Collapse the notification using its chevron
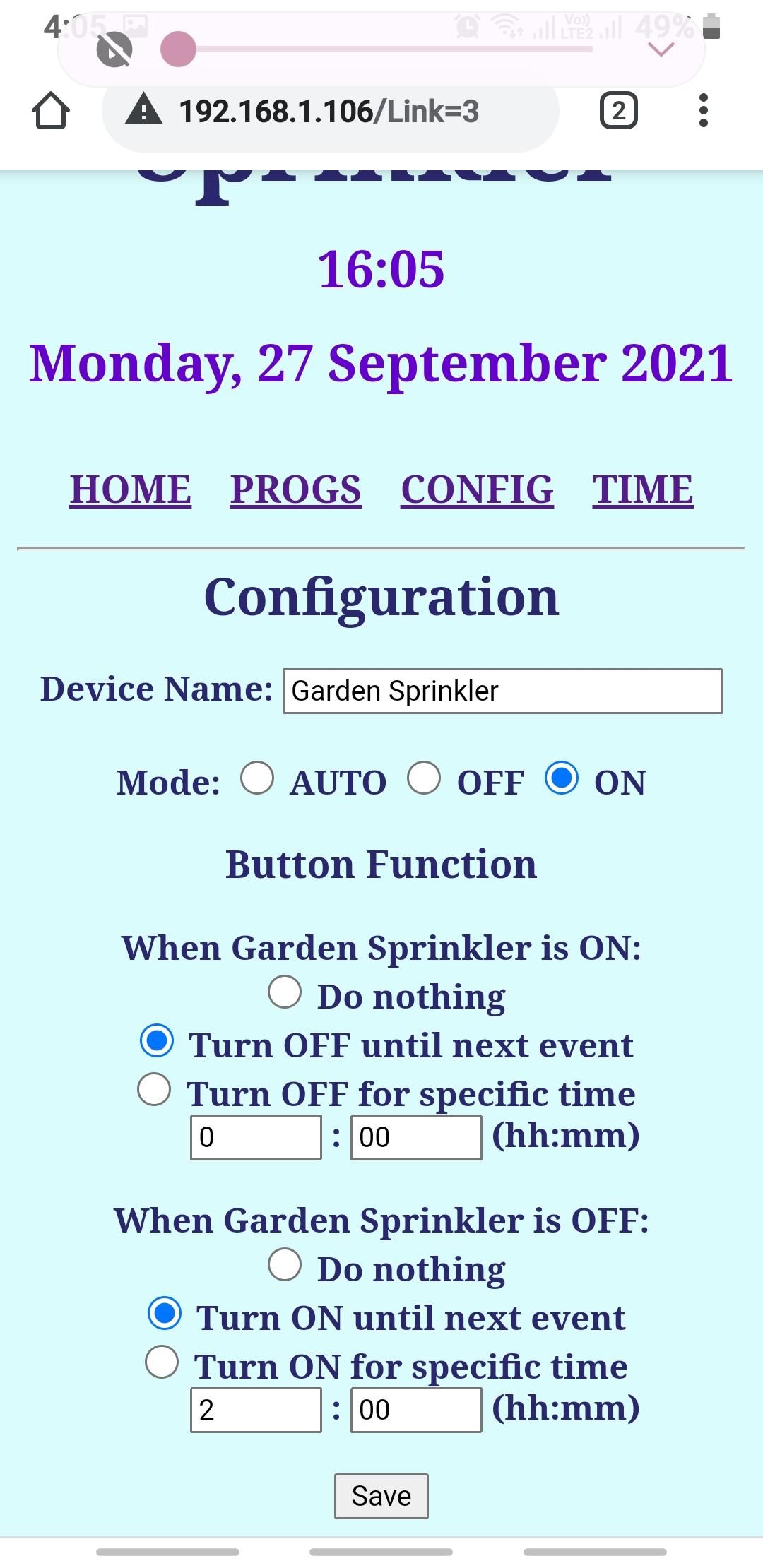 point(660,48)
